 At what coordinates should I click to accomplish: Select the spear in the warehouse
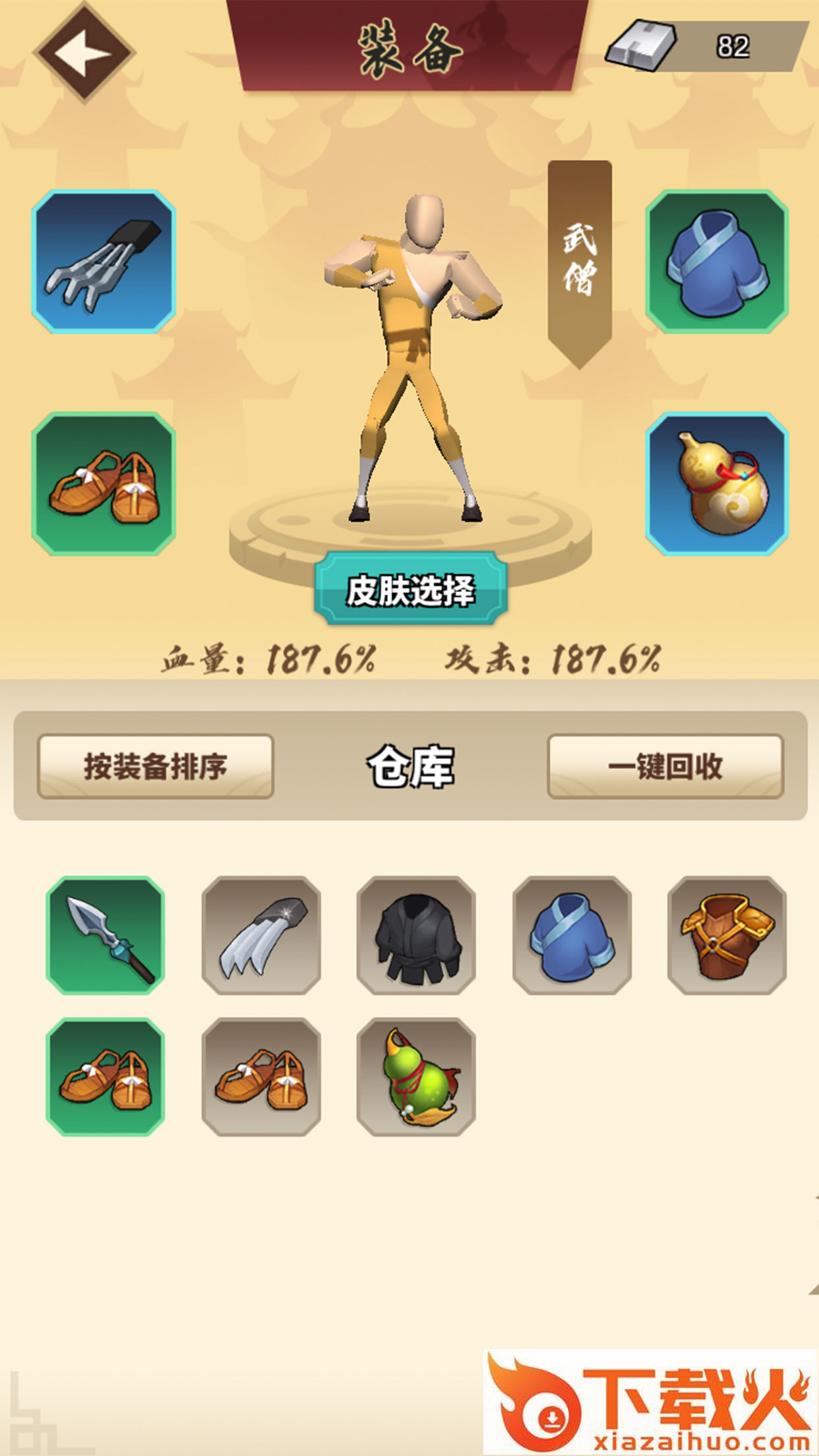point(106,935)
